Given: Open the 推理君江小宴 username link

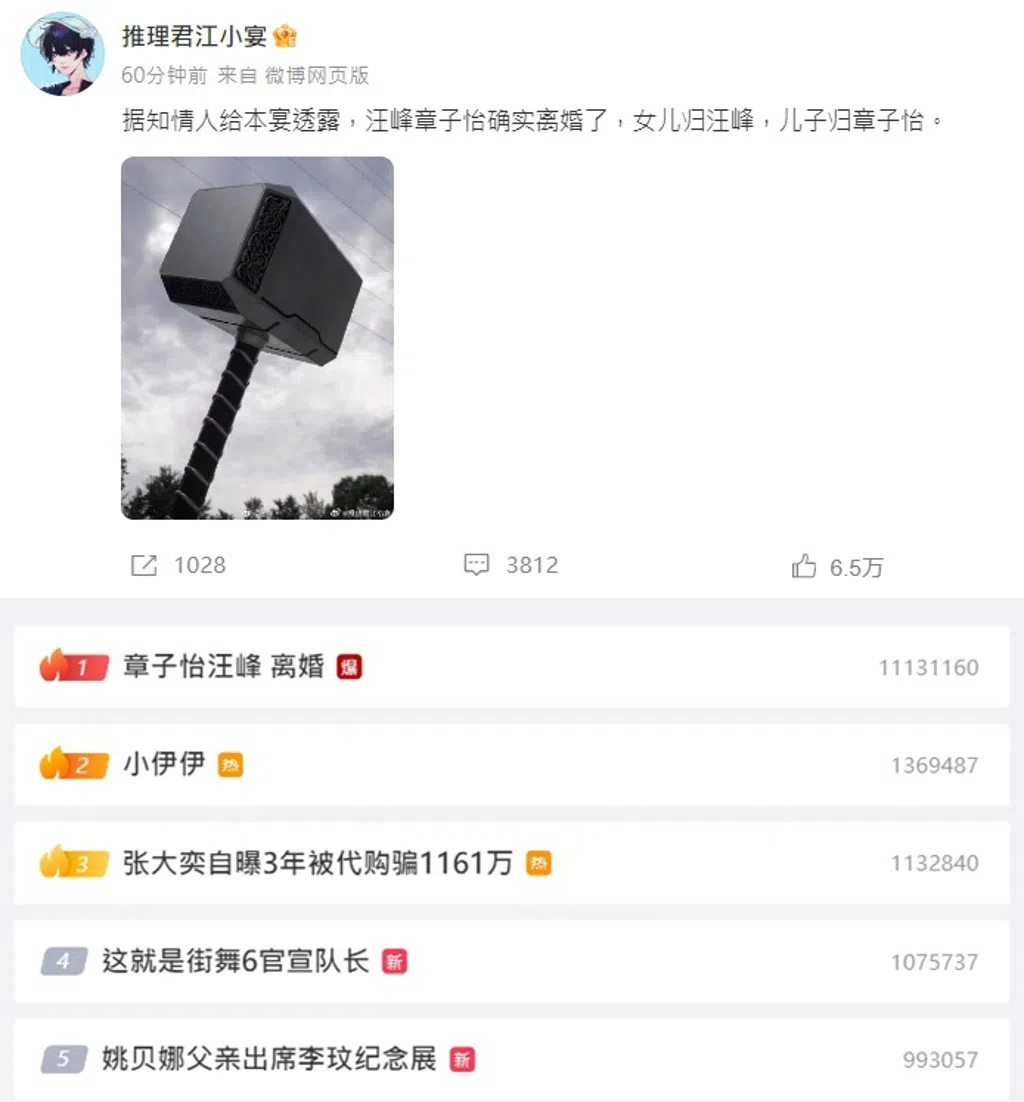Looking at the screenshot, I should (194, 37).
